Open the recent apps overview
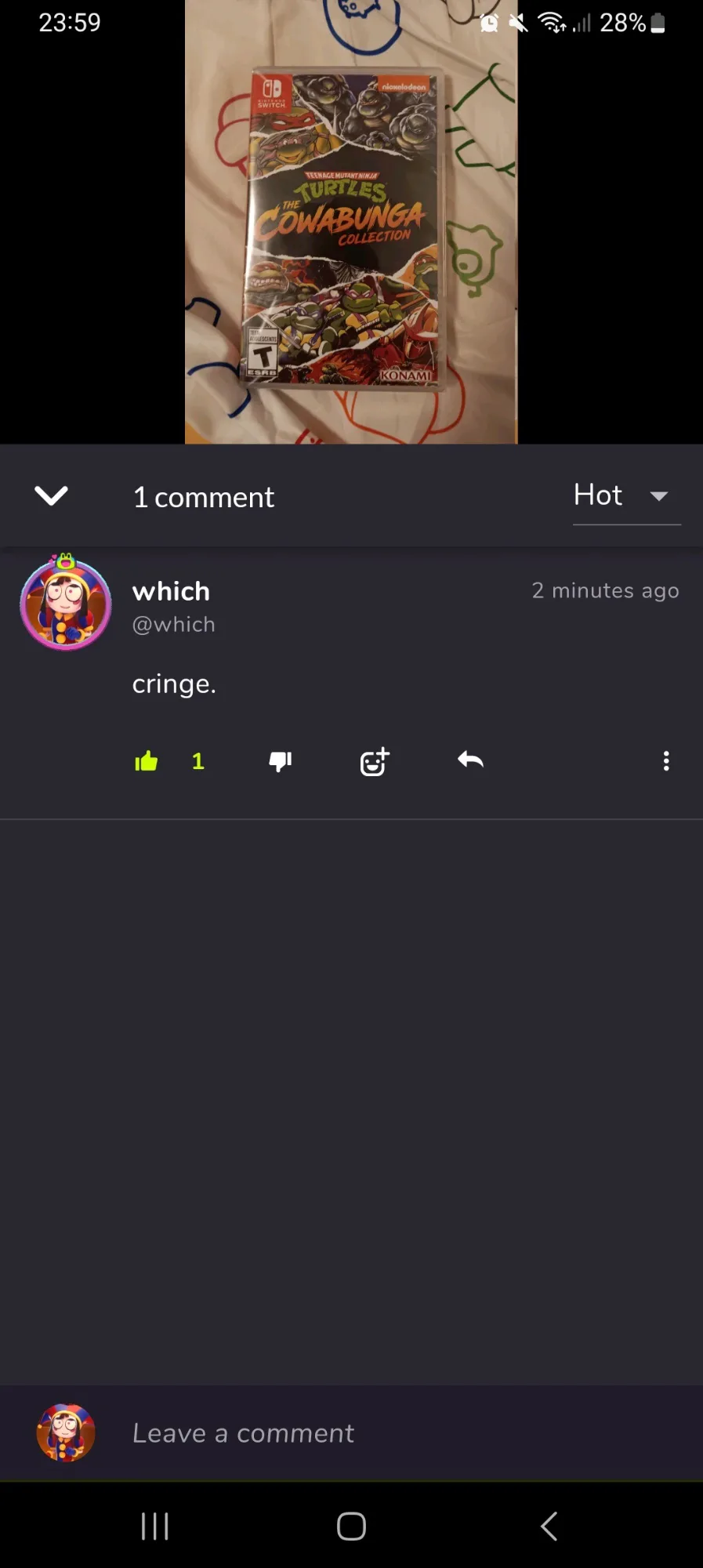 click(154, 1526)
